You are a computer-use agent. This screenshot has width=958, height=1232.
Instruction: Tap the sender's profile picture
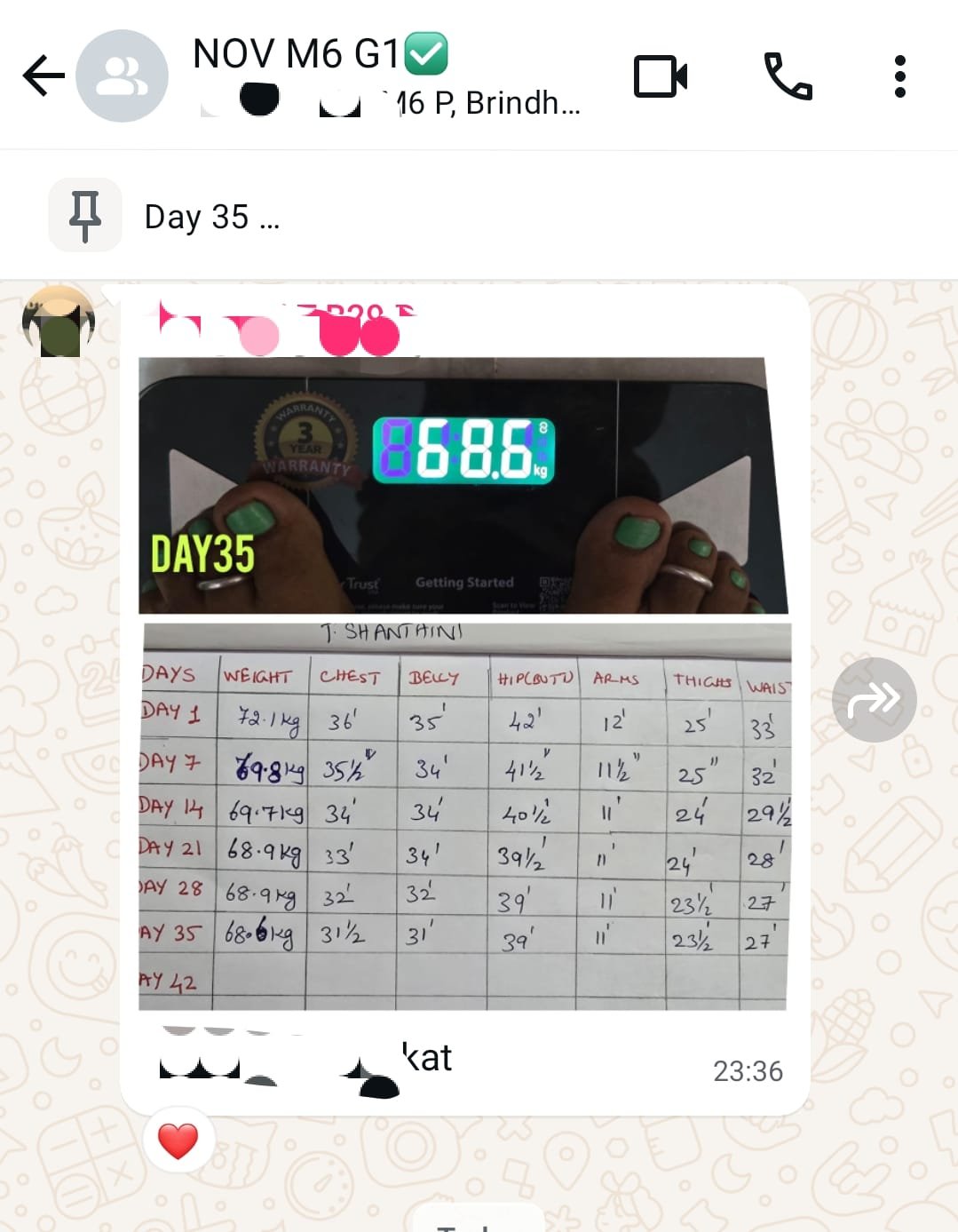(59, 322)
